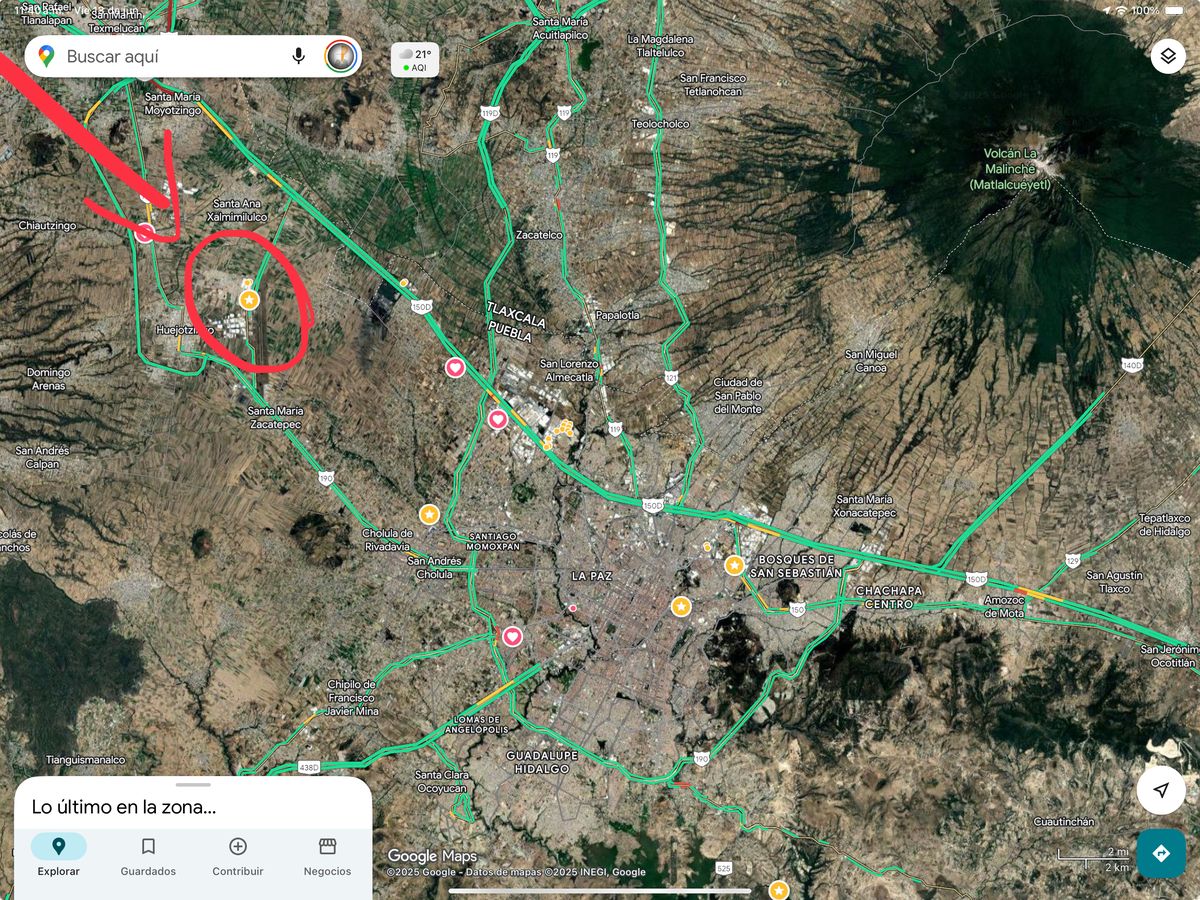Switch to the Negocios tab
This screenshot has height=900, width=1200.
click(x=327, y=856)
